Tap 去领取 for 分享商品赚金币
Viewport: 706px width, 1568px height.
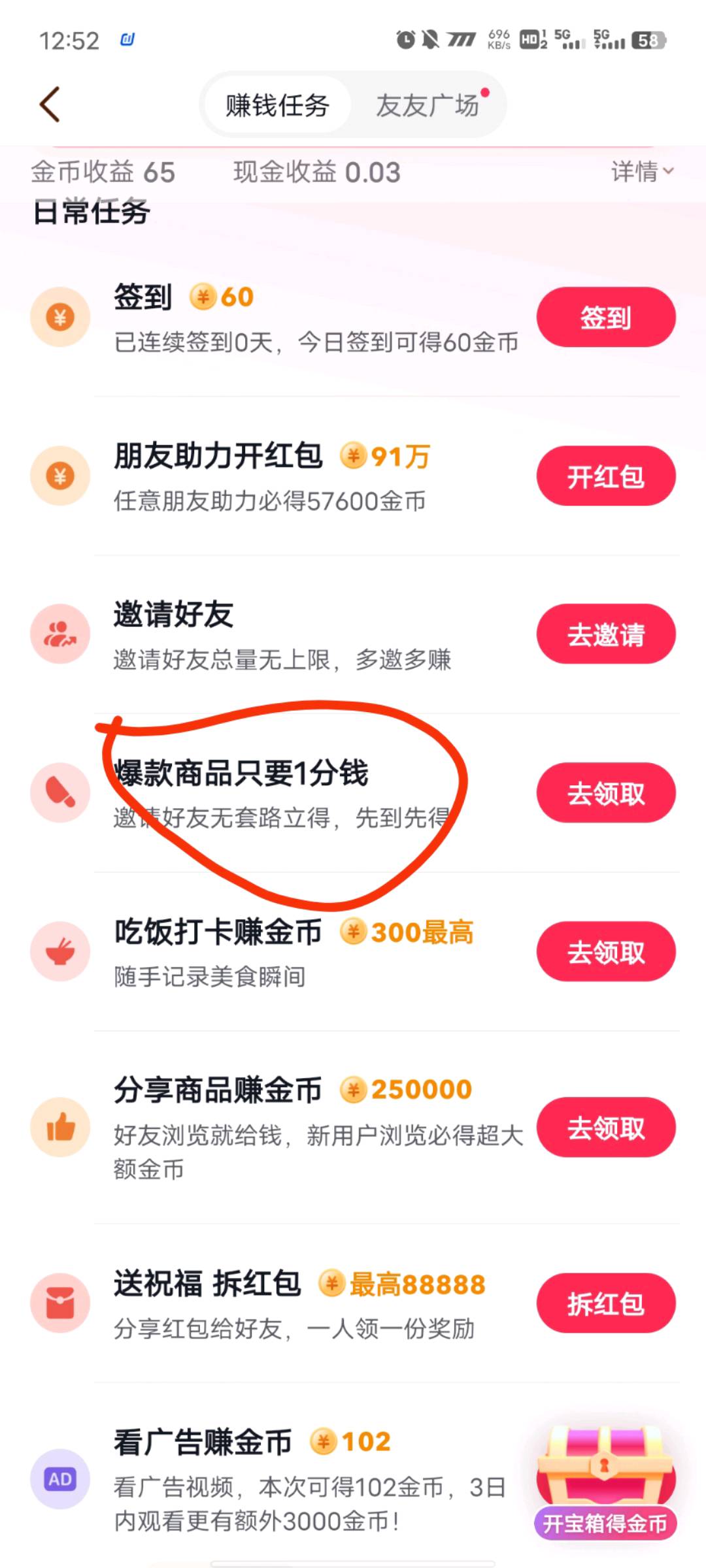point(605,1128)
